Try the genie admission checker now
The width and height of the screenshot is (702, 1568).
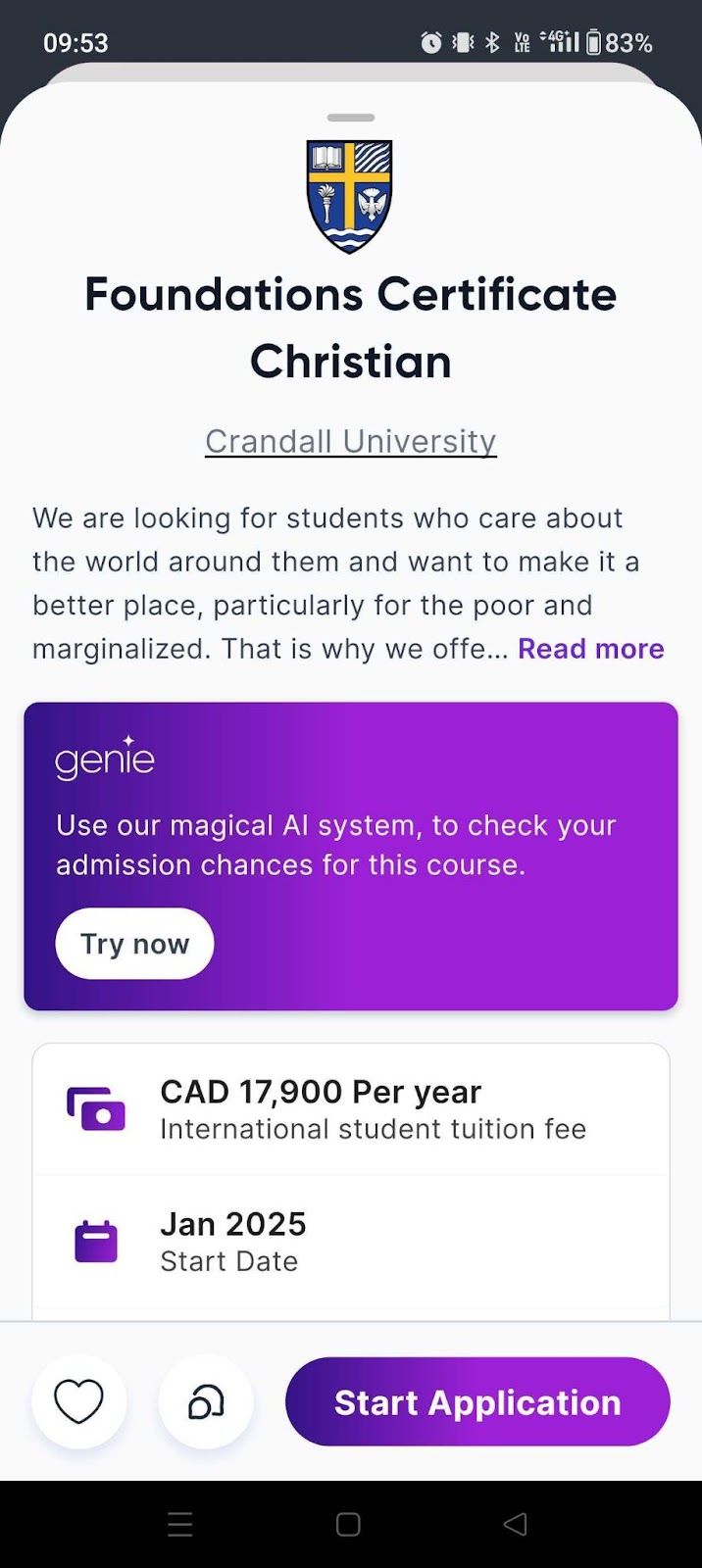click(134, 944)
